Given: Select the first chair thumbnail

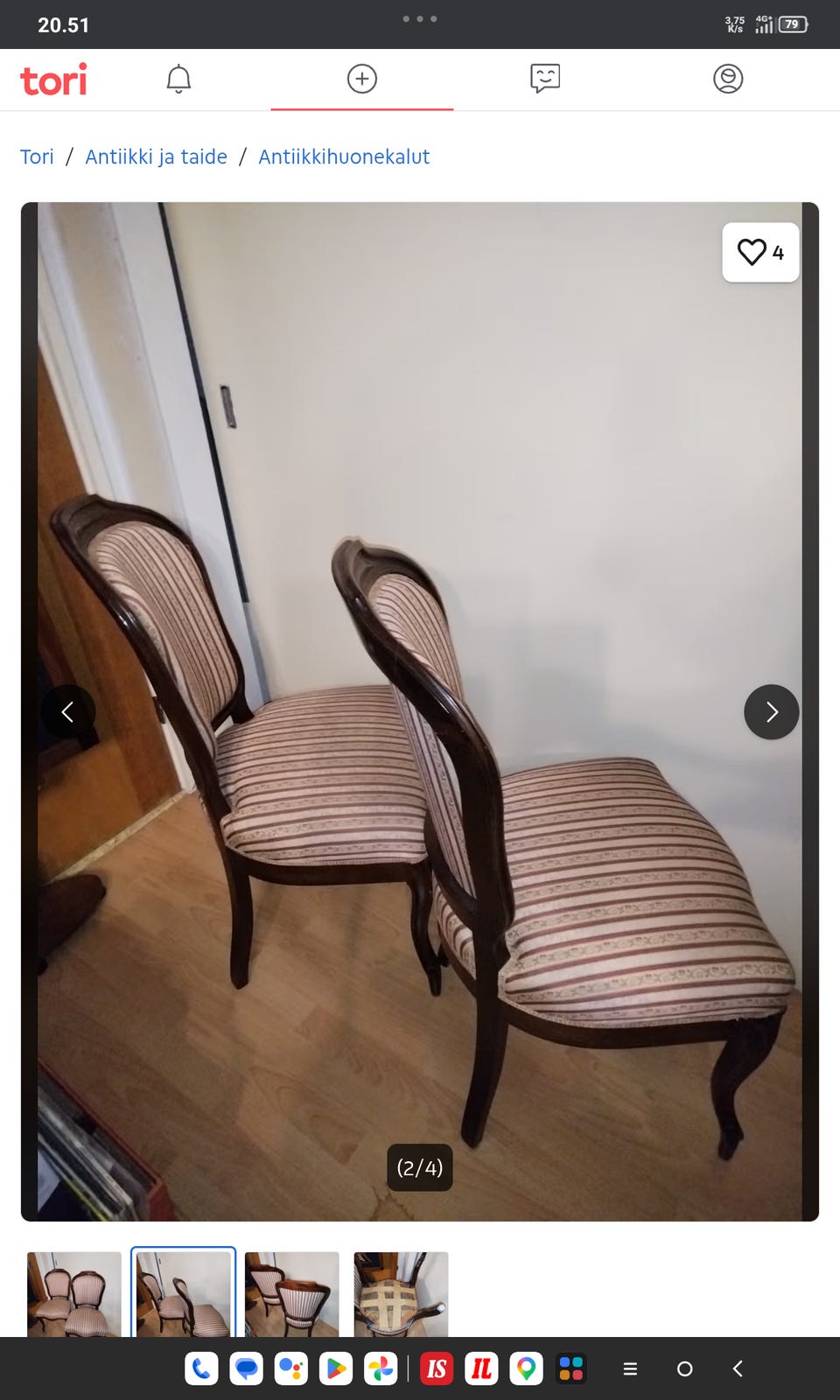Looking at the screenshot, I should coord(74,1293).
